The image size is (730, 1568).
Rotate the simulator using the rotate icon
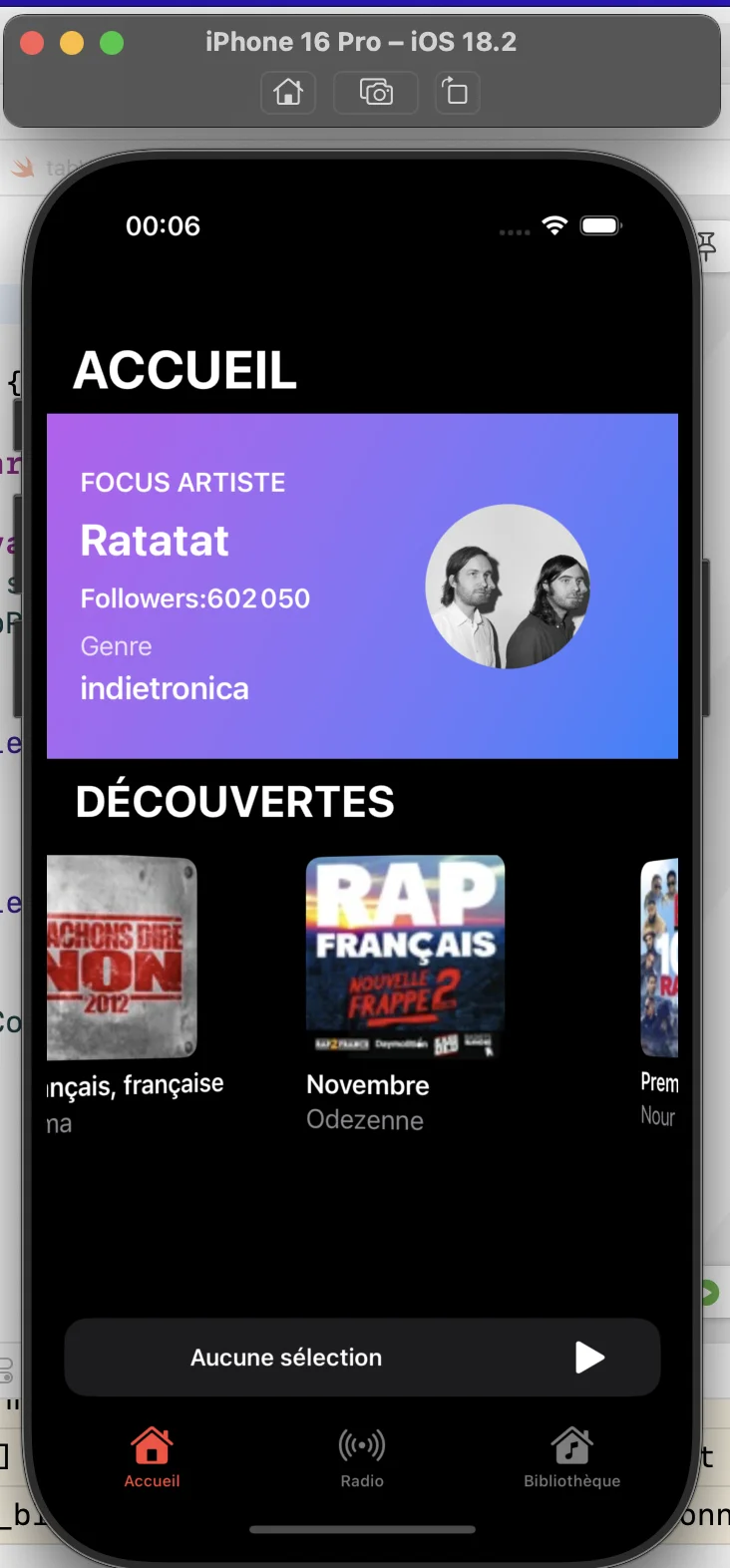(x=457, y=92)
